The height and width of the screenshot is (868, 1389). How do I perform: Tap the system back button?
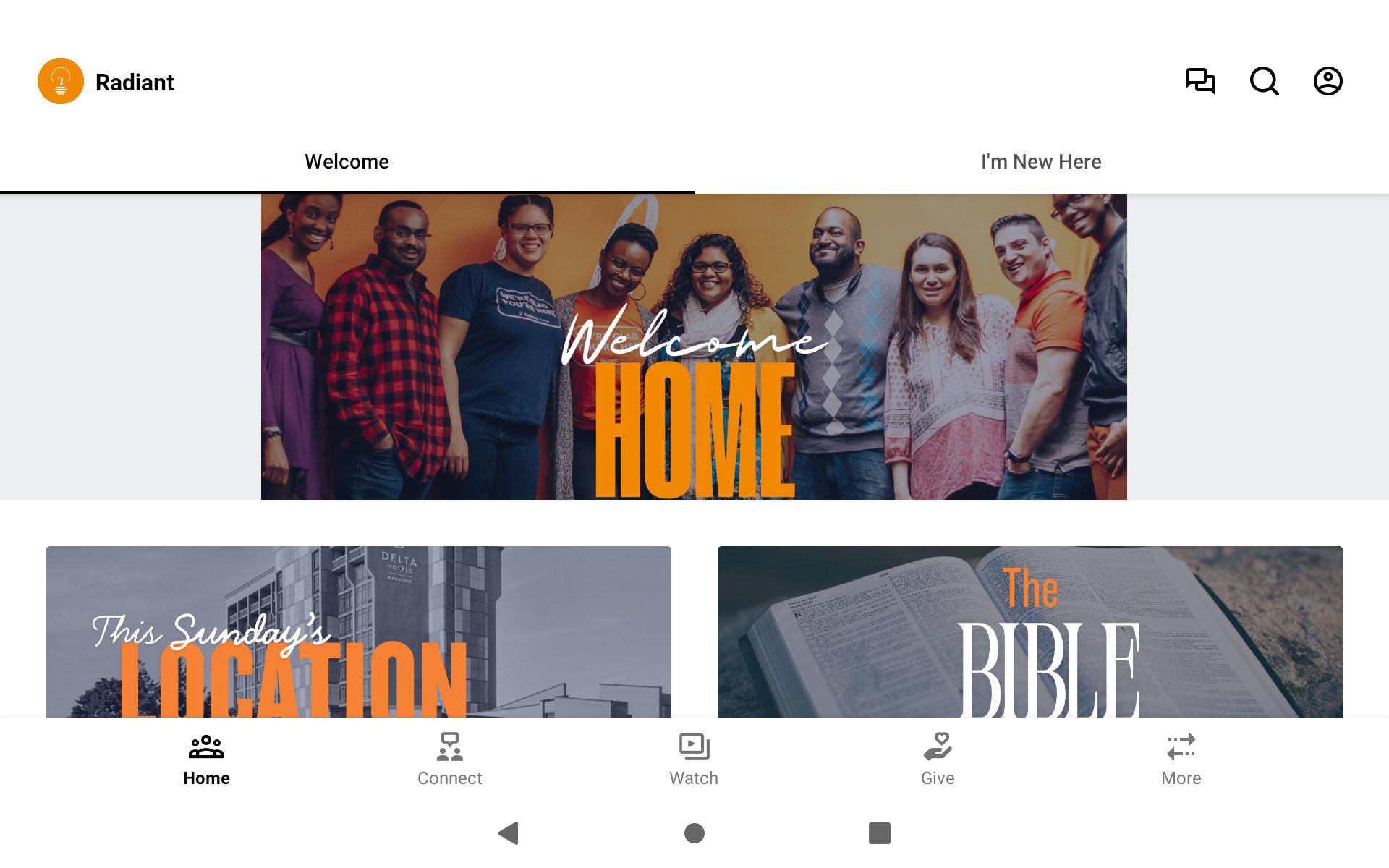[509, 833]
